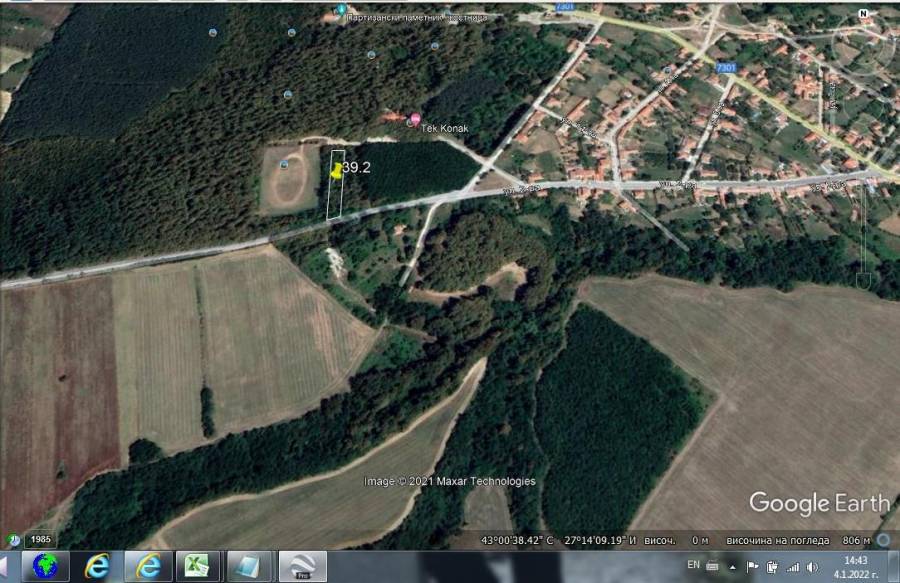This screenshot has height=583, width=900.
Task: Click the N on the compass to reset north
Action: 863,13
